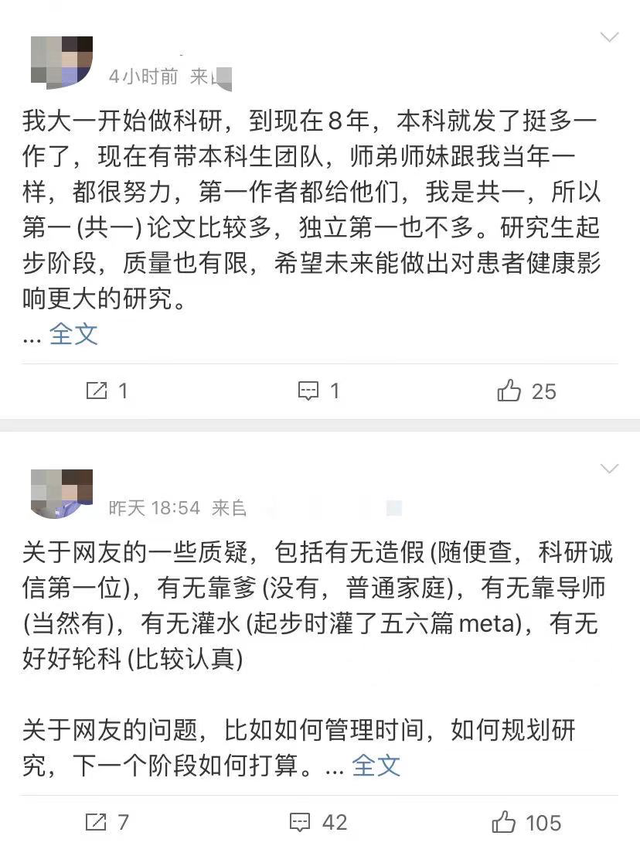
Task: Open author avatar on 4小时前 post
Action: [62, 62]
